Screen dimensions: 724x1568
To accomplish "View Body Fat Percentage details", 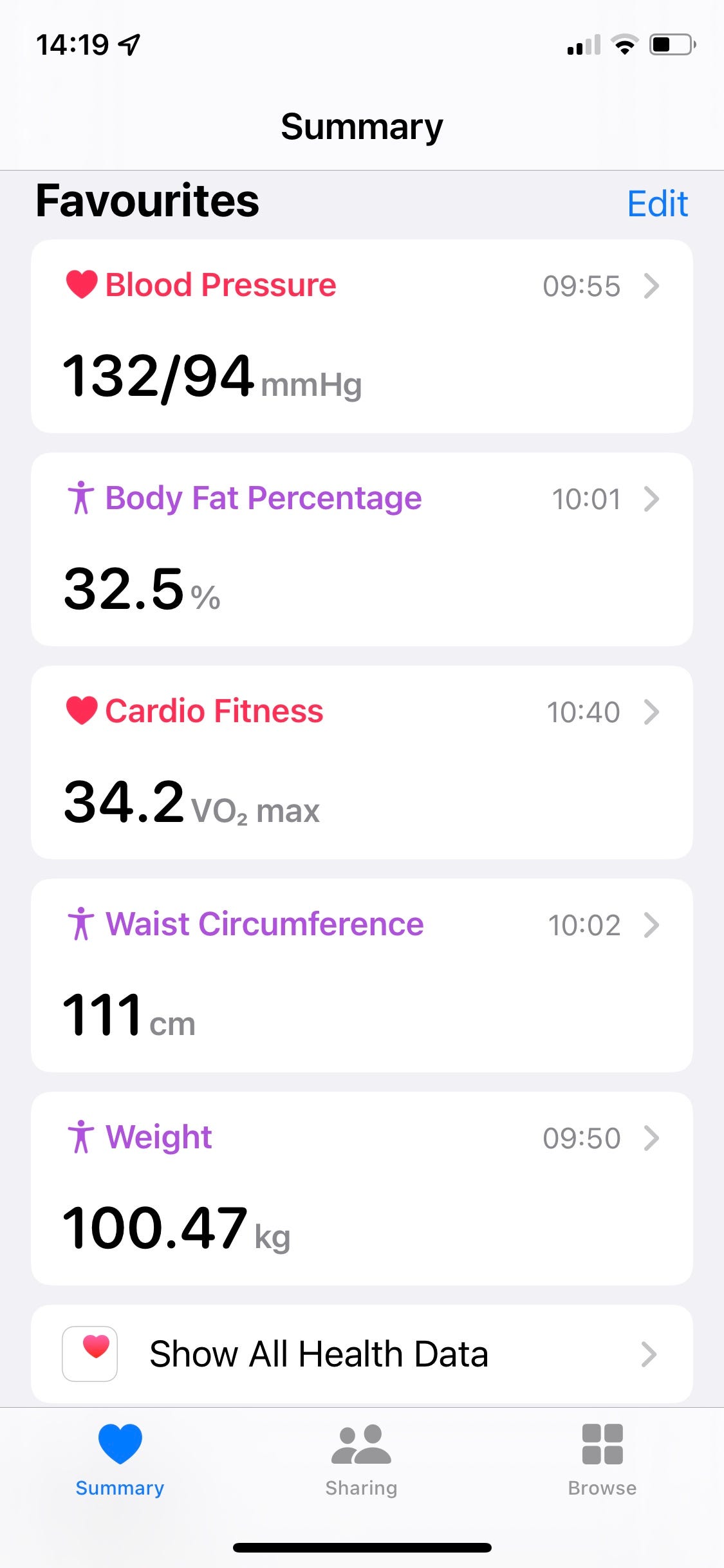I will point(362,549).
